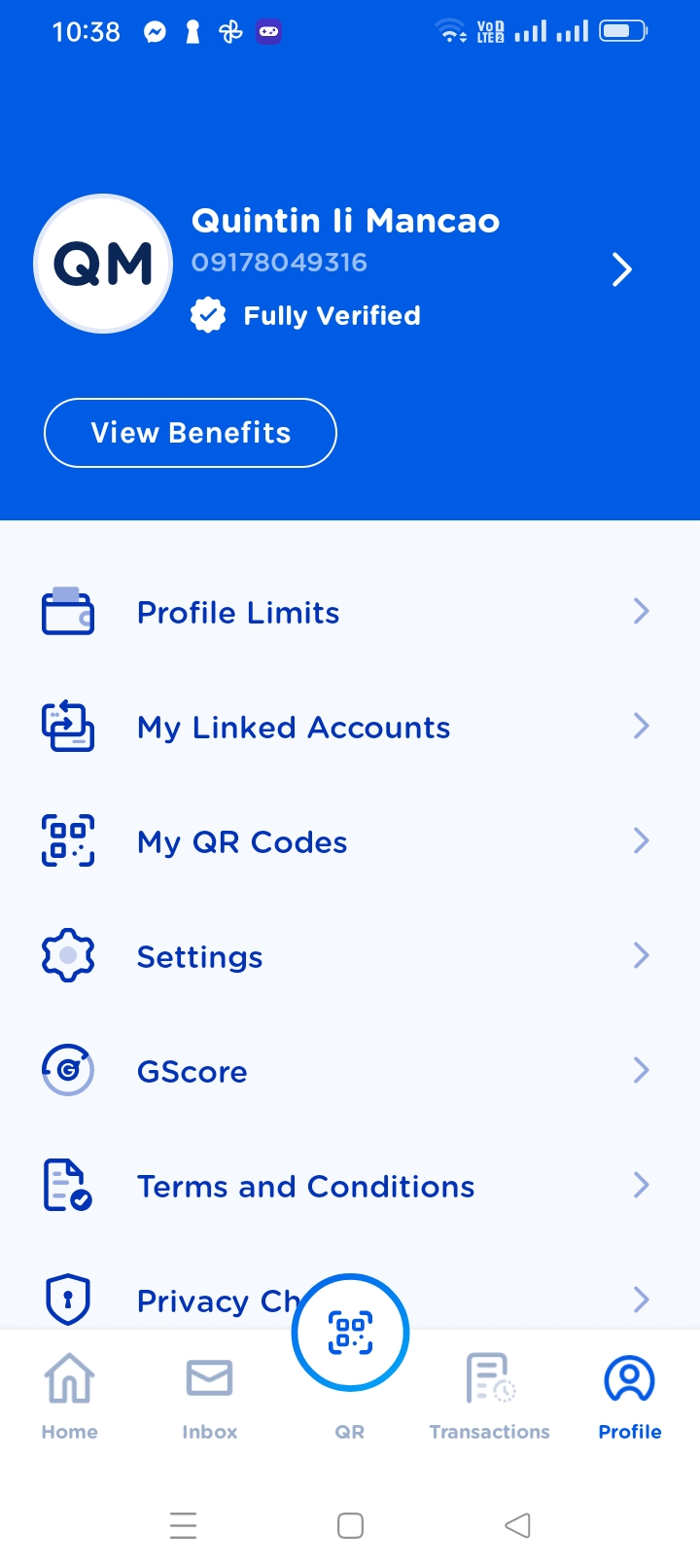View GScore
Screen dimensions: 700x1568
pyautogui.click(x=192, y=1072)
